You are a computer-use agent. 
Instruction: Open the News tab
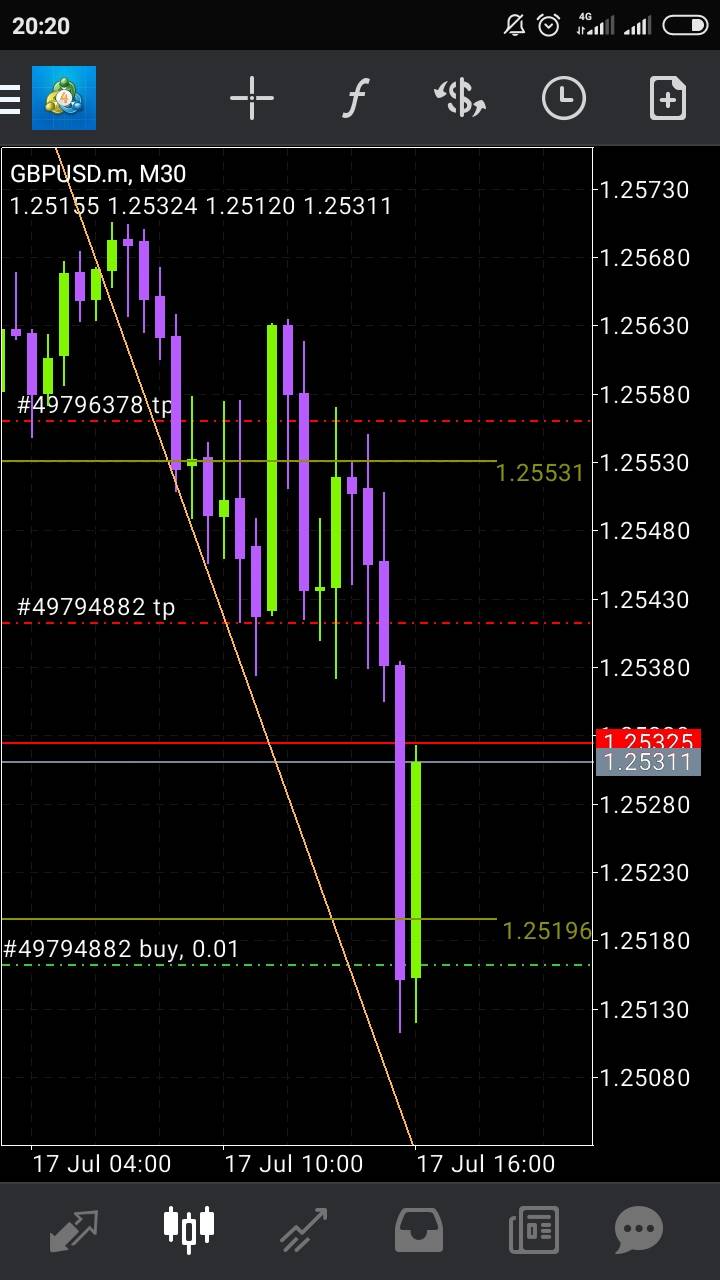coord(534,1230)
